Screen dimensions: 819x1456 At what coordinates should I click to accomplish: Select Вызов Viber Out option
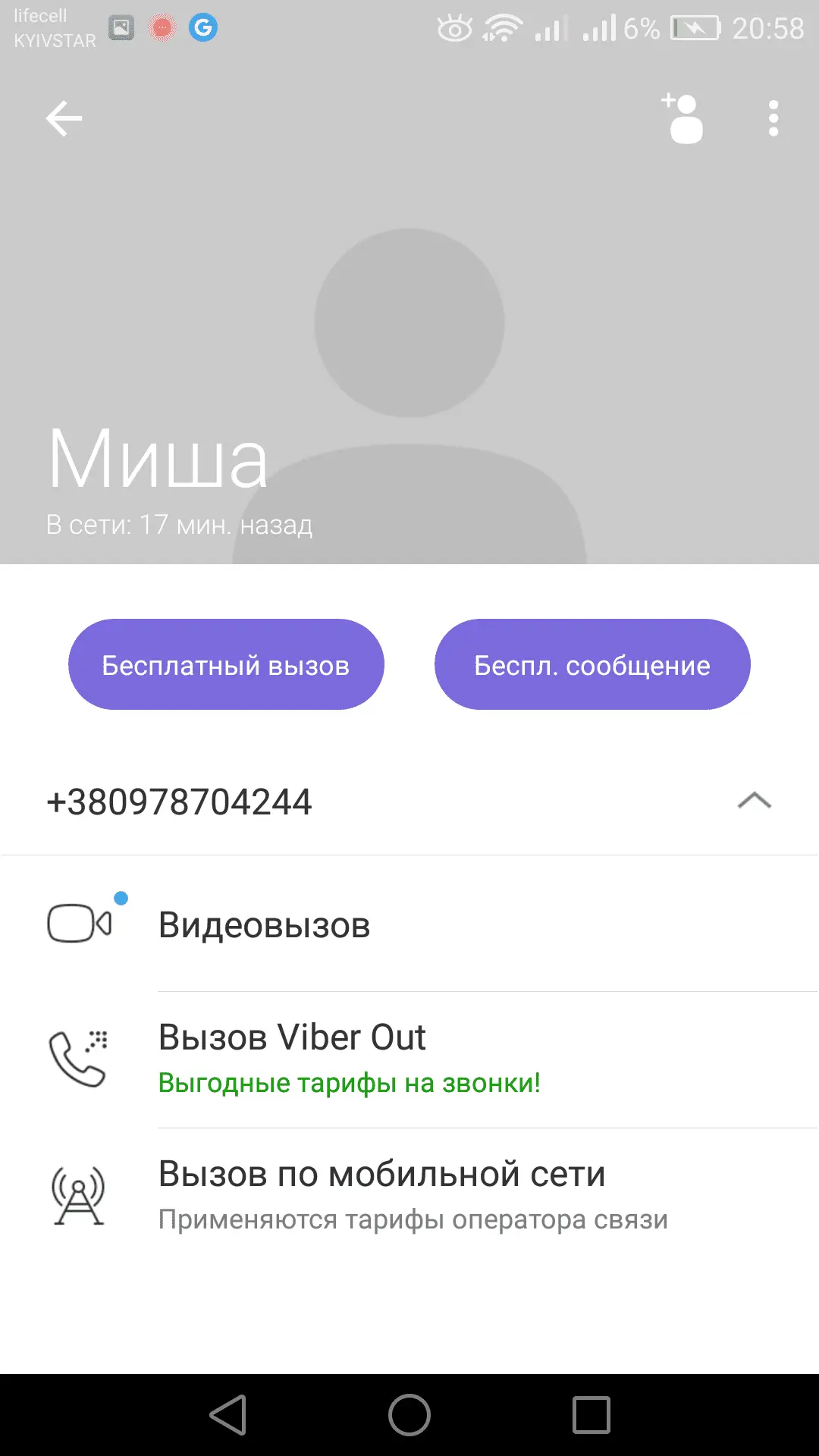[292, 1037]
